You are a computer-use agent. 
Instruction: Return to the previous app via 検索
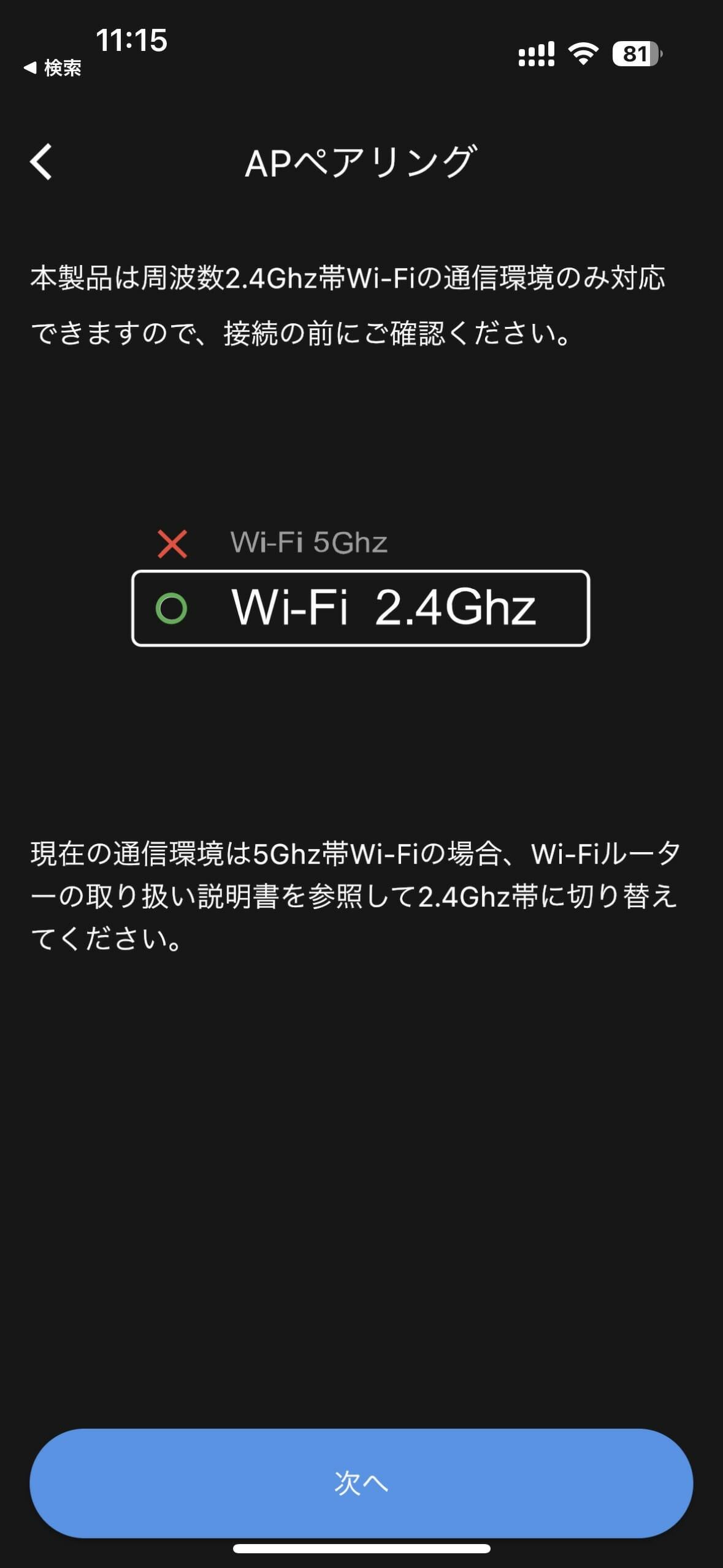point(53,68)
